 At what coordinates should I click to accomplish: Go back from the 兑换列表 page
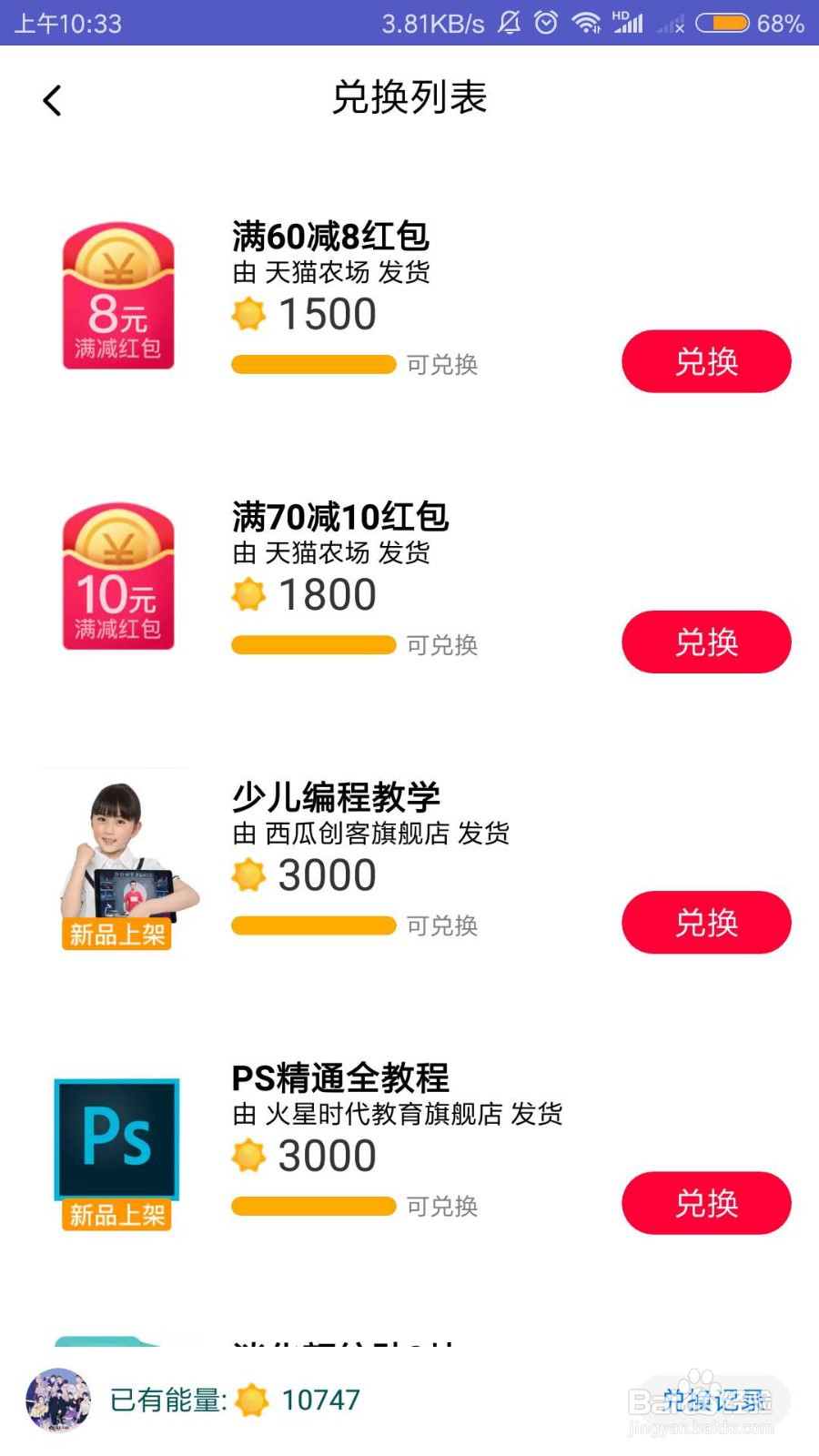click(53, 100)
